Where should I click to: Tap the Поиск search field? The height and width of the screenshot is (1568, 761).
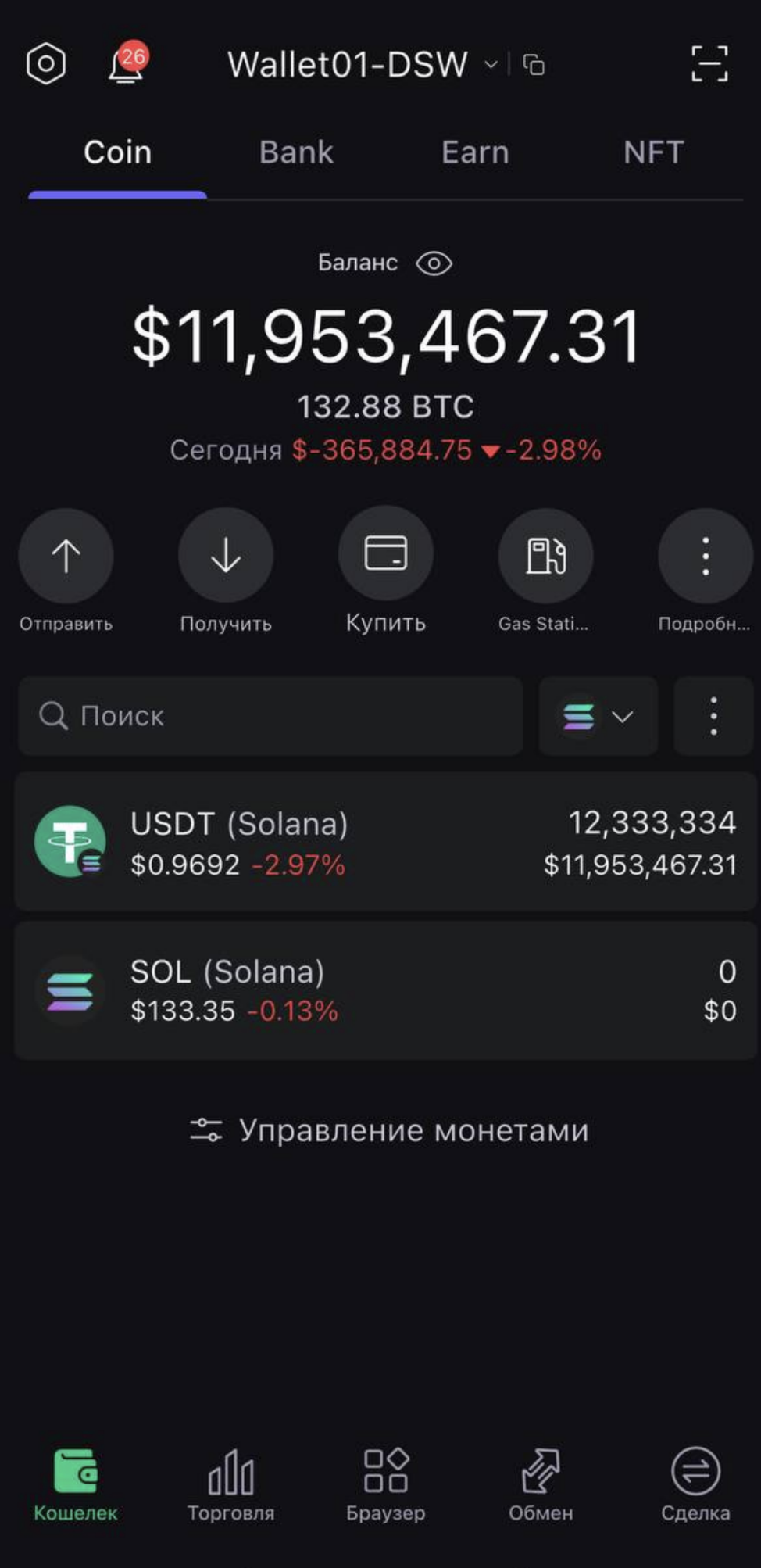pos(270,716)
